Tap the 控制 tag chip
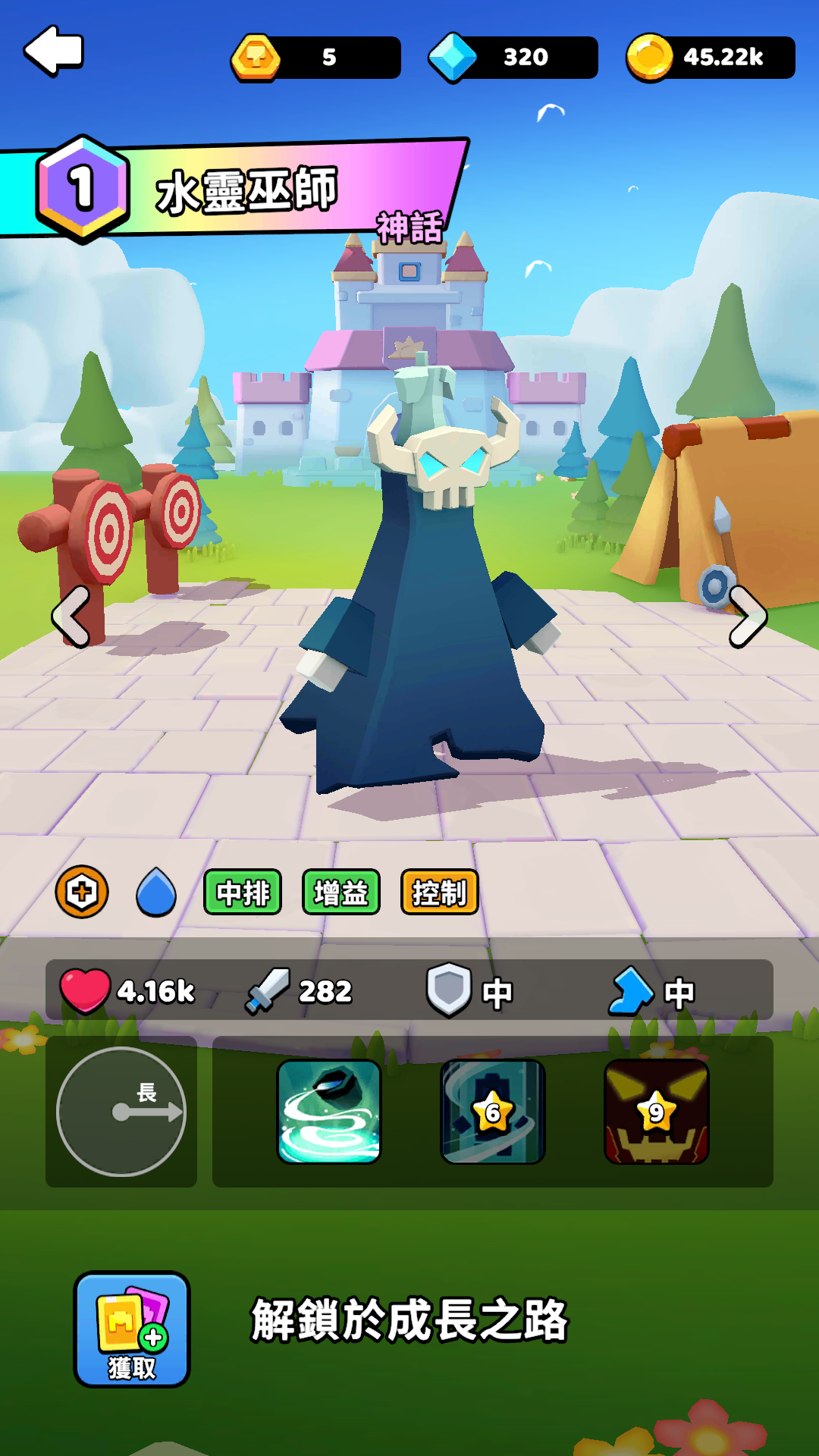819x1456 pixels. pos(440,893)
